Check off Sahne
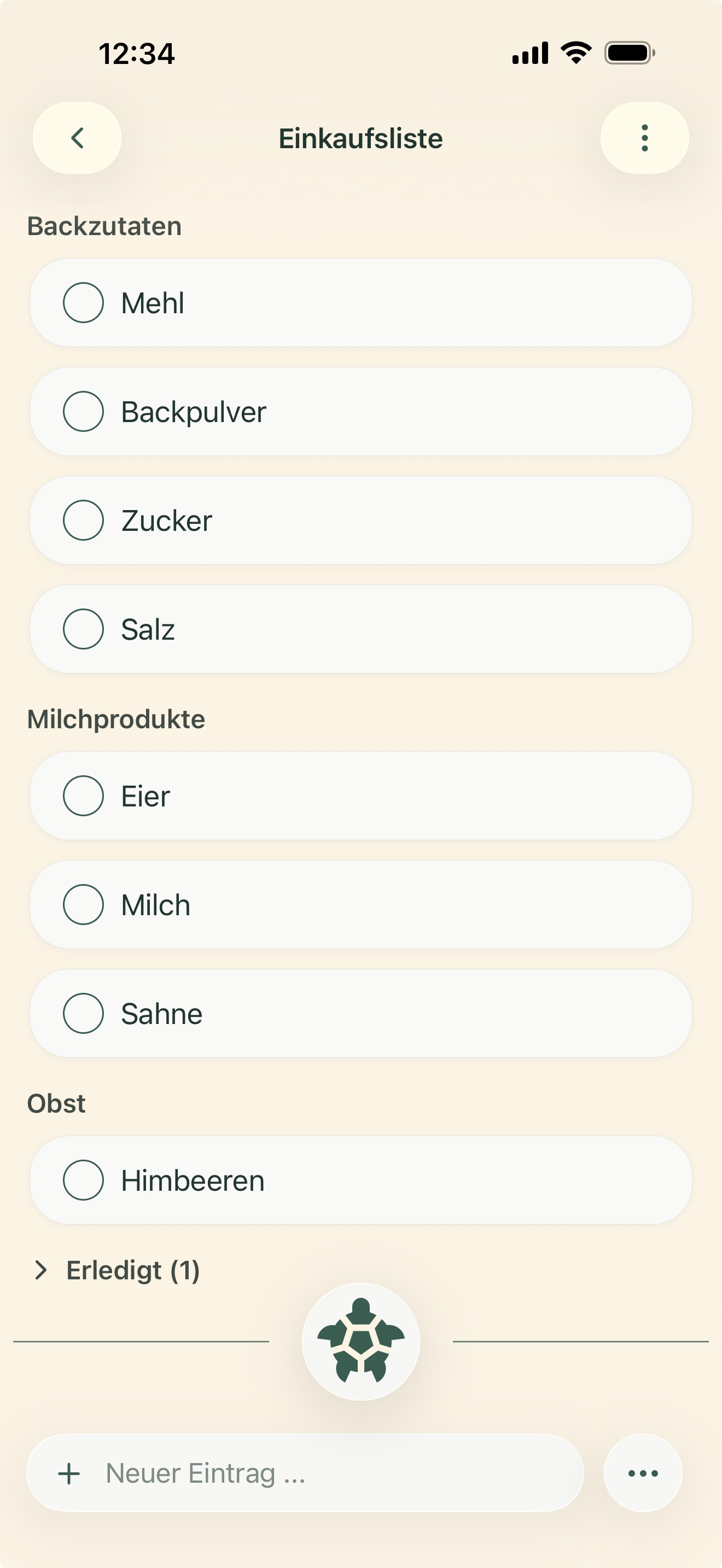Viewport: 722px width, 1568px height. pos(83,1013)
